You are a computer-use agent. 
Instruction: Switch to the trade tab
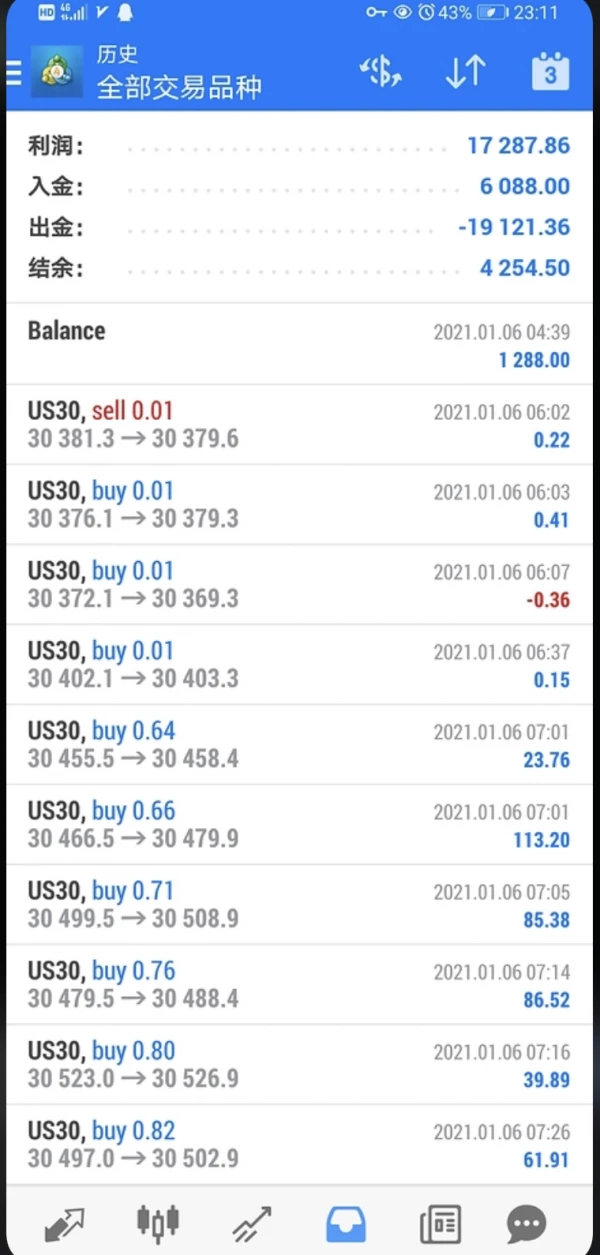(252, 1222)
